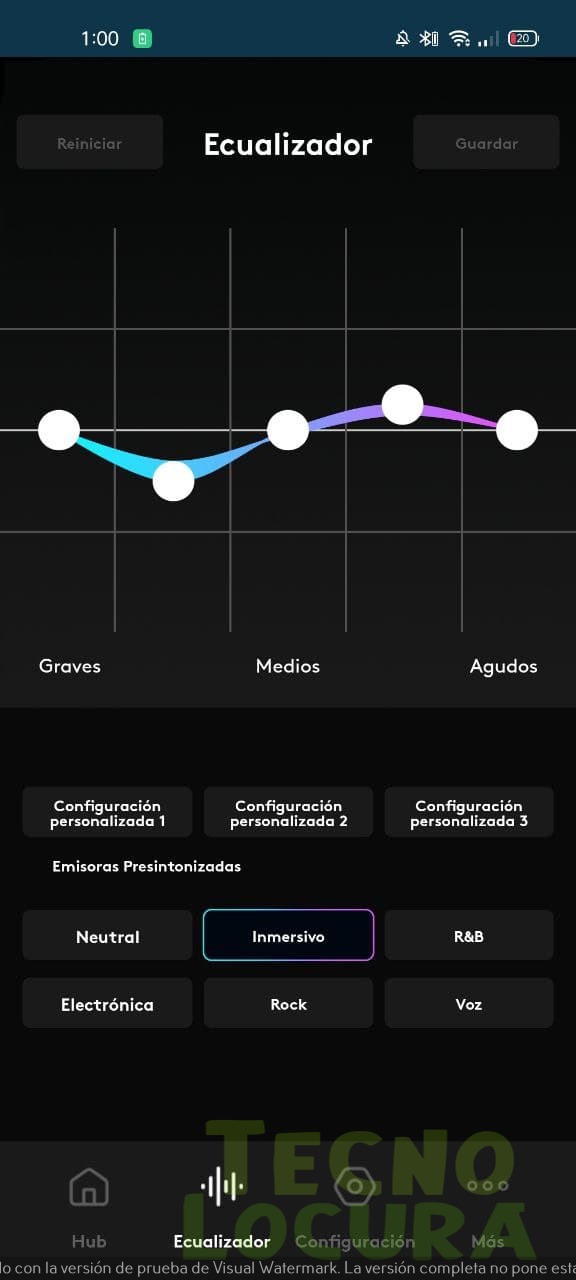Image resolution: width=576 pixels, height=1280 pixels.
Task: Choose Configuración personalizada 2
Action: (x=288, y=812)
